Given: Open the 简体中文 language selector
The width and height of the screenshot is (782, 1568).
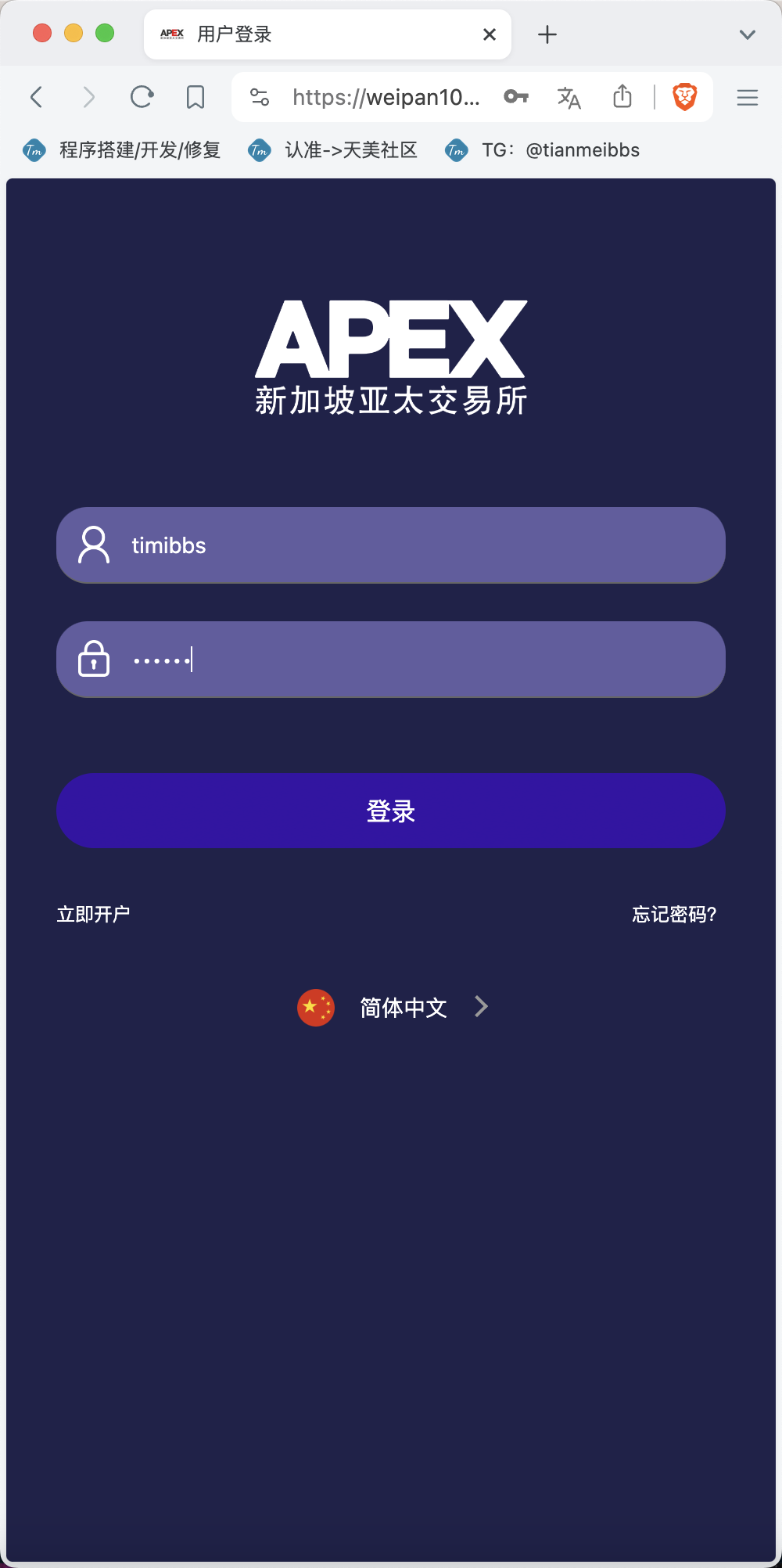Looking at the screenshot, I should coord(402,1007).
